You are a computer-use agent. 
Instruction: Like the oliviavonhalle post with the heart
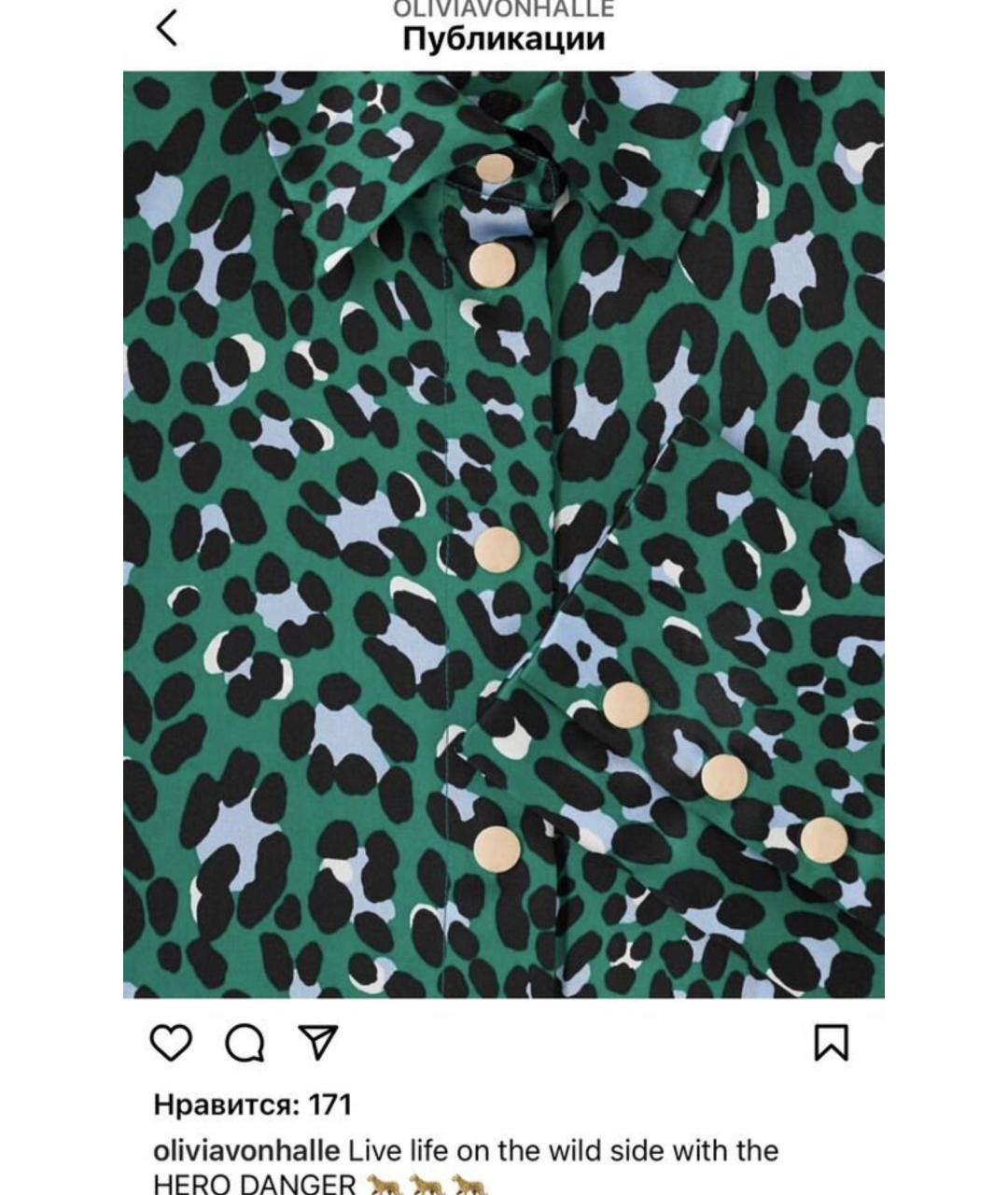[171, 1043]
